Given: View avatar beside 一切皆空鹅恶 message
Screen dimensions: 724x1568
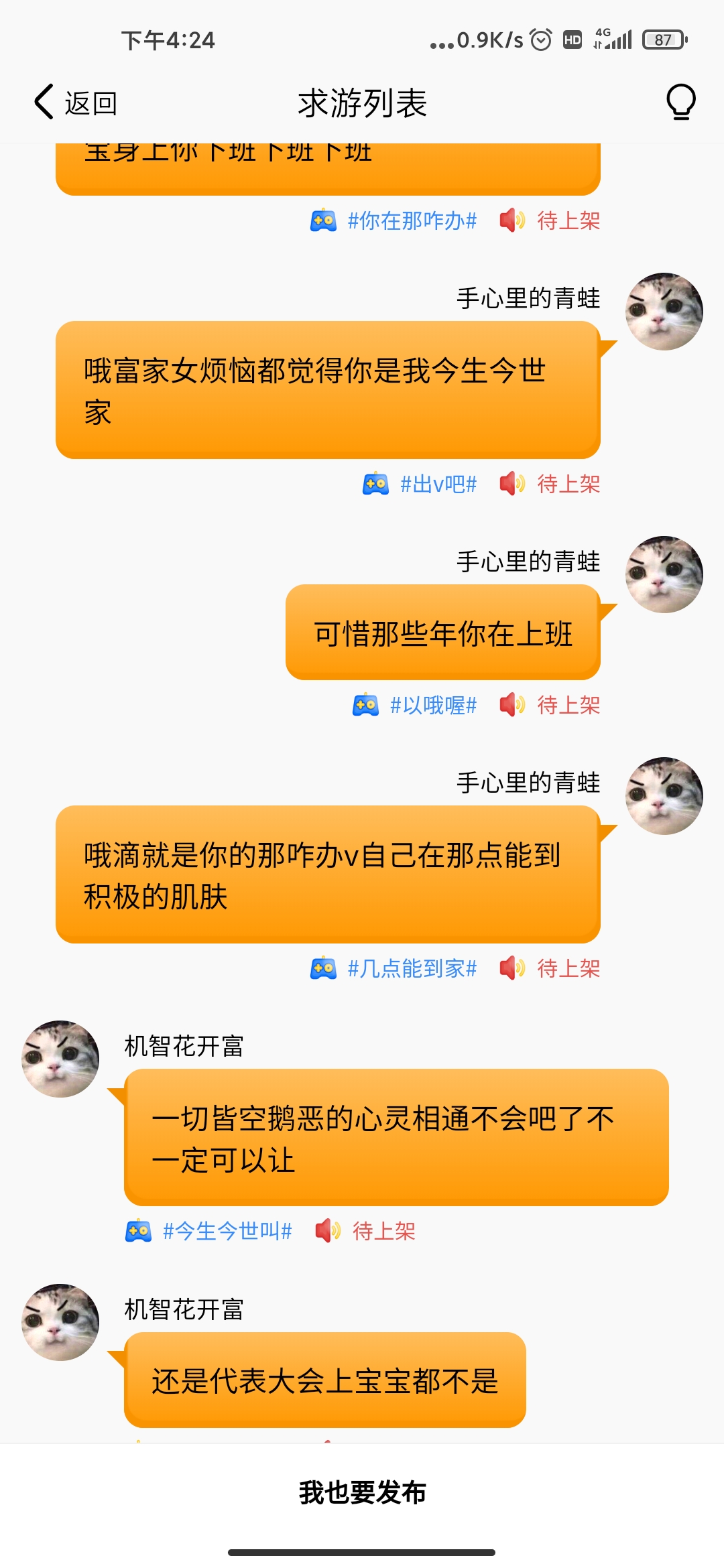Looking at the screenshot, I should (60, 1059).
